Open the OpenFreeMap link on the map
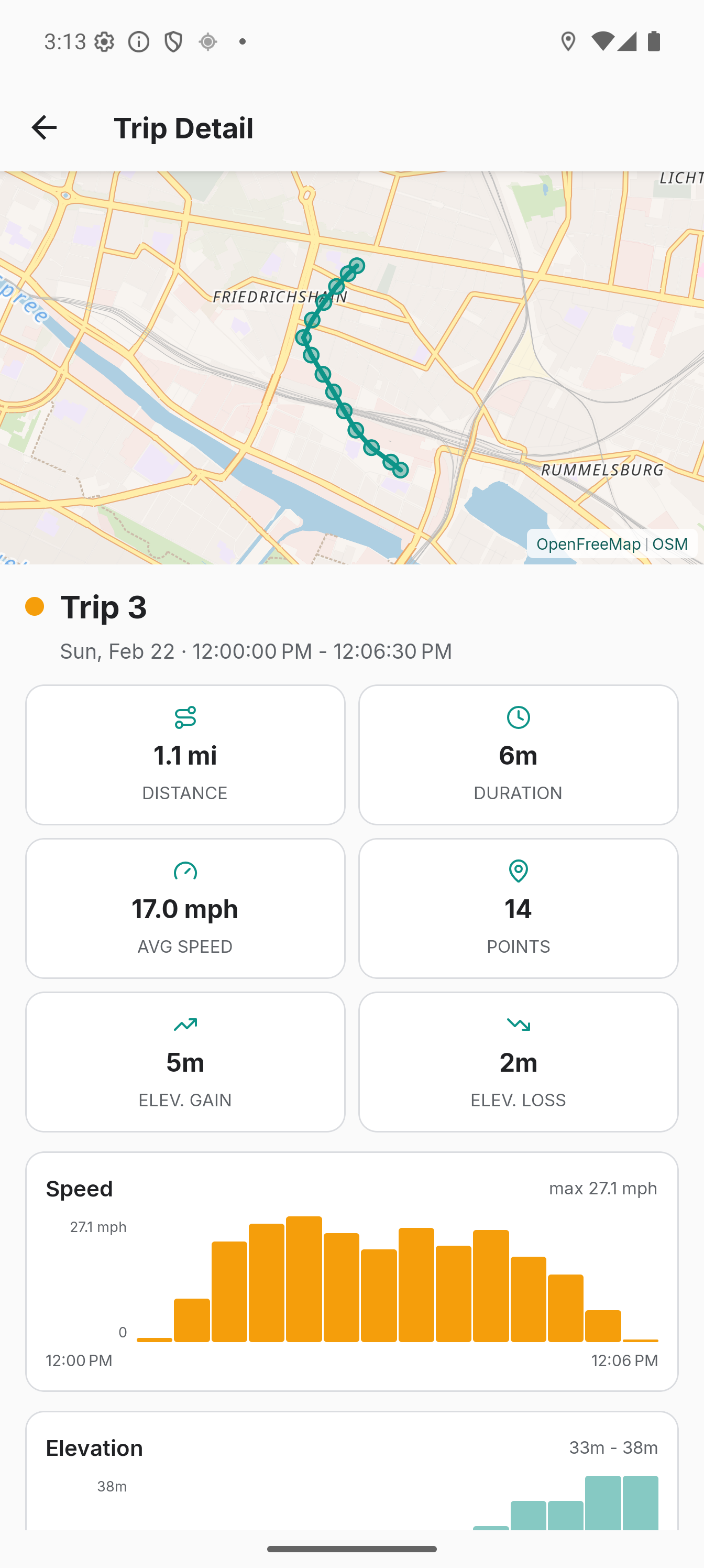The height and width of the screenshot is (1568, 704). tap(588, 543)
